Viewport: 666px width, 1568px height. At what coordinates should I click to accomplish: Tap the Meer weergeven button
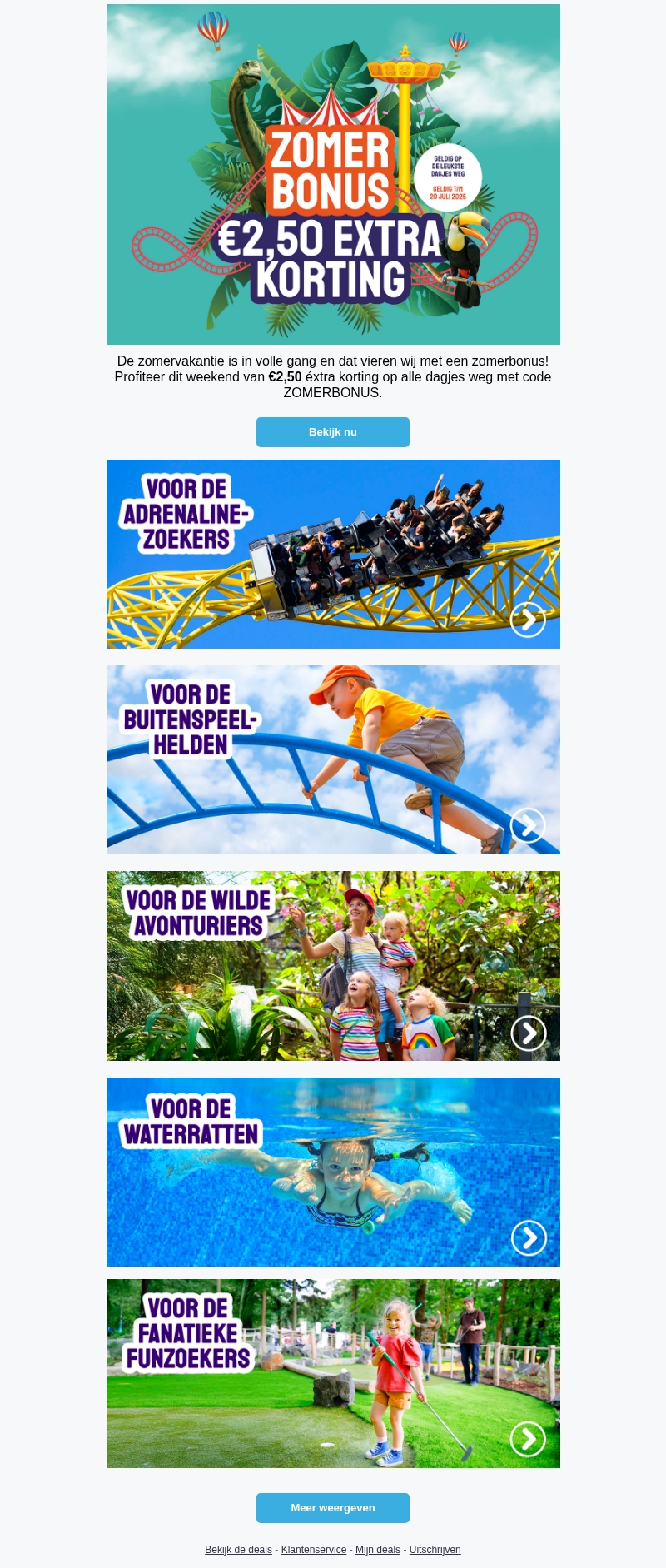tap(333, 1508)
